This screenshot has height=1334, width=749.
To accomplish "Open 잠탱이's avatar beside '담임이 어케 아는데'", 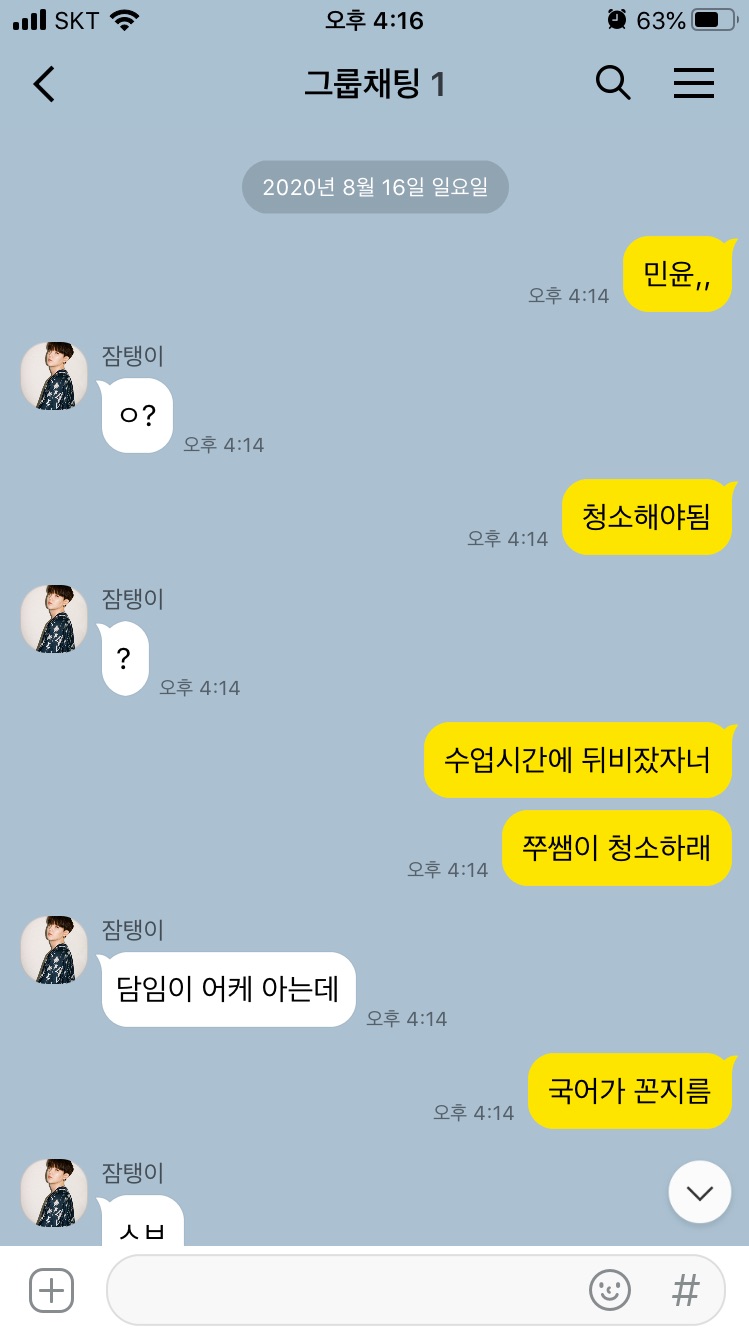I will click(x=54, y=948).
